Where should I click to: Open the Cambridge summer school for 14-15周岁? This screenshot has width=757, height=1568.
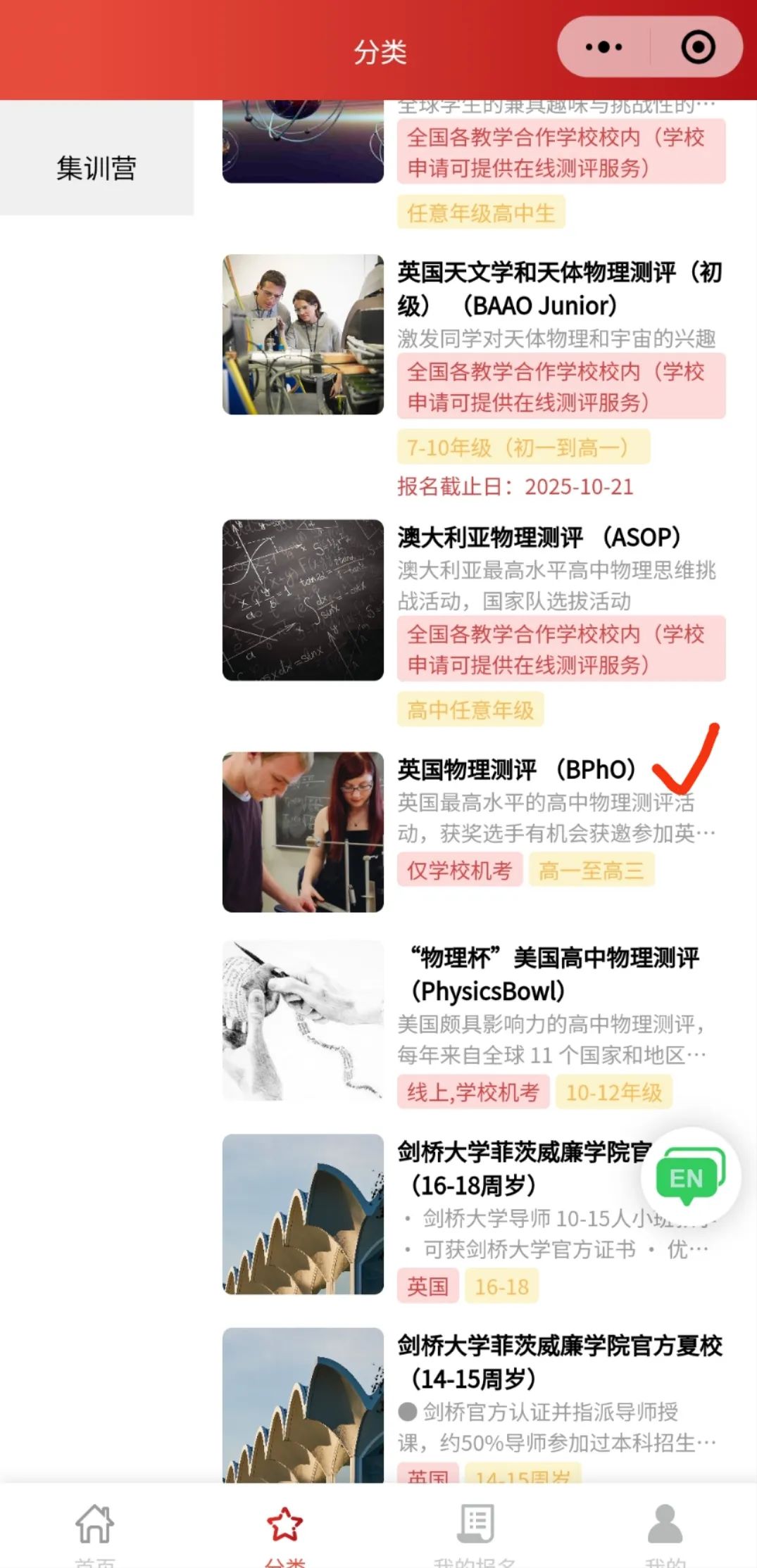coord(559,1361)
